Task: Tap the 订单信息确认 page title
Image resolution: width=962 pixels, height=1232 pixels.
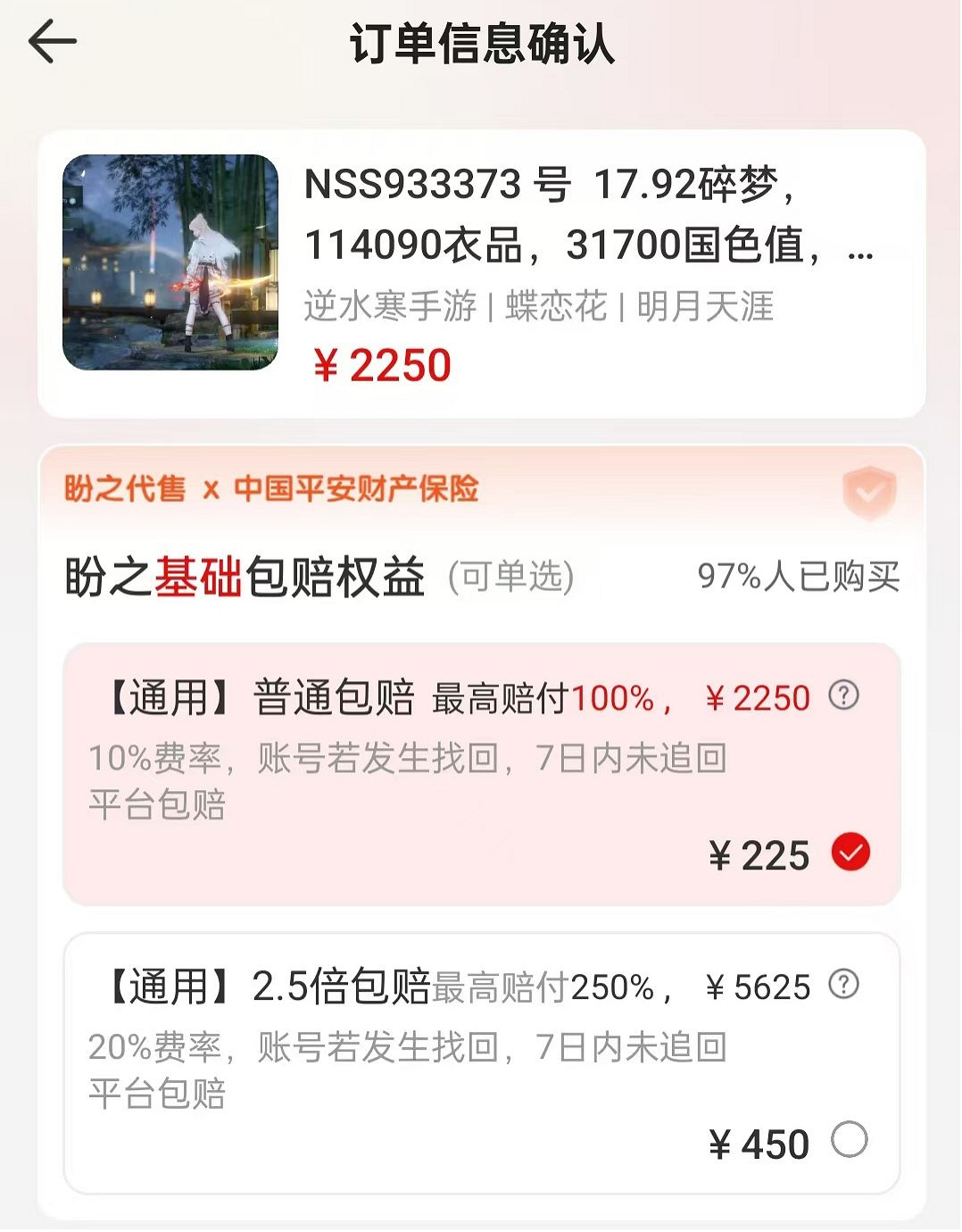Action: [x=481, y=42]
